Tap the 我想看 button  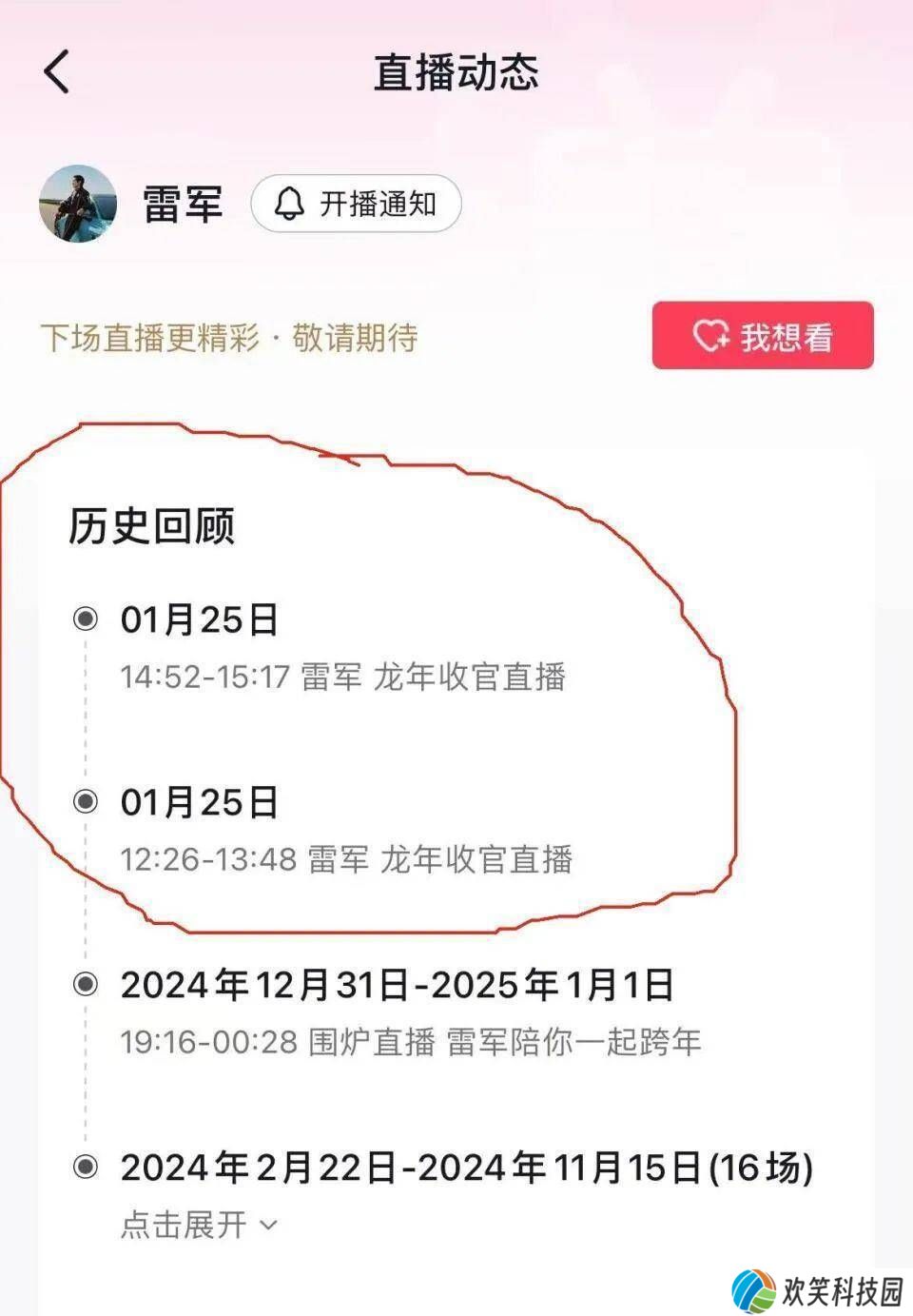pos(763,336)
